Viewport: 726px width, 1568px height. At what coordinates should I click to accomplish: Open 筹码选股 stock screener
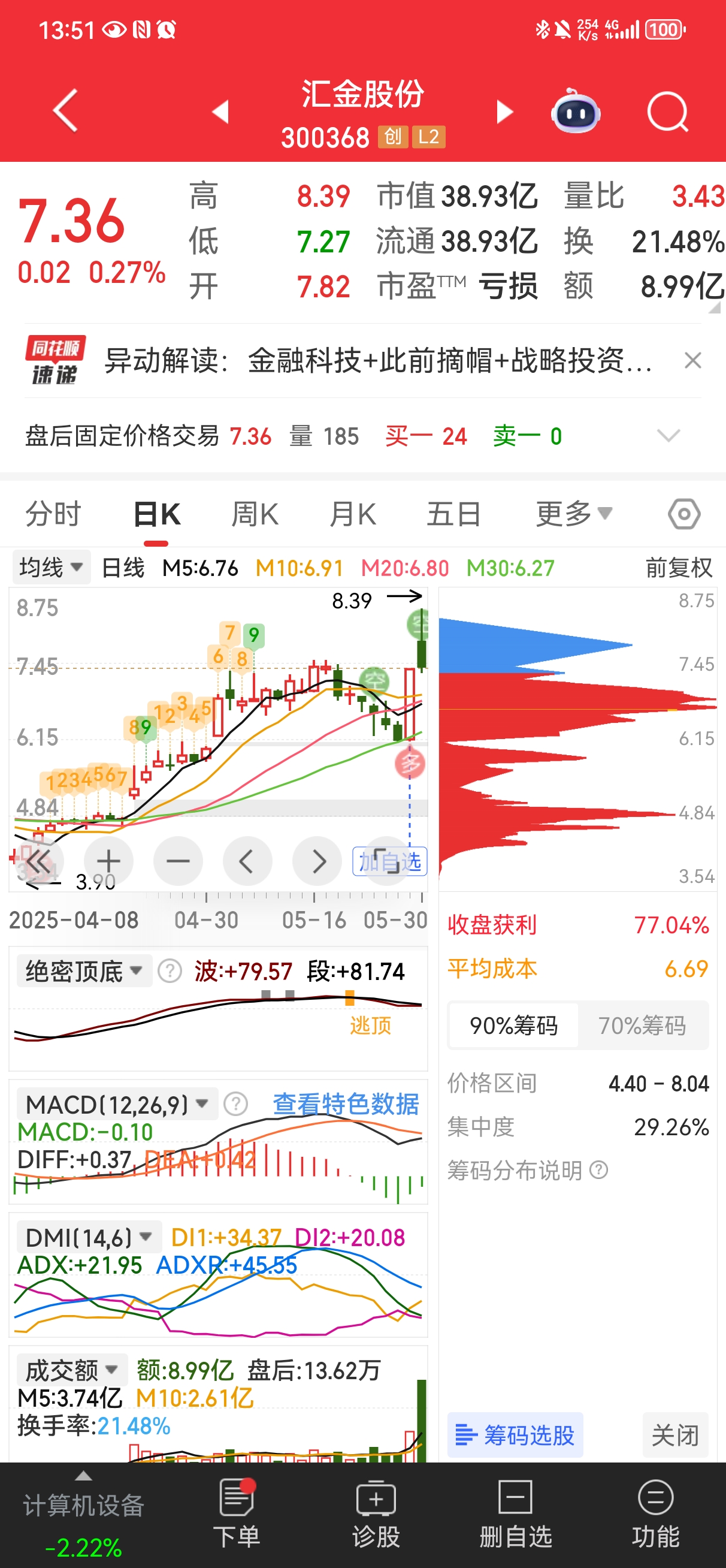(515, 1435)
